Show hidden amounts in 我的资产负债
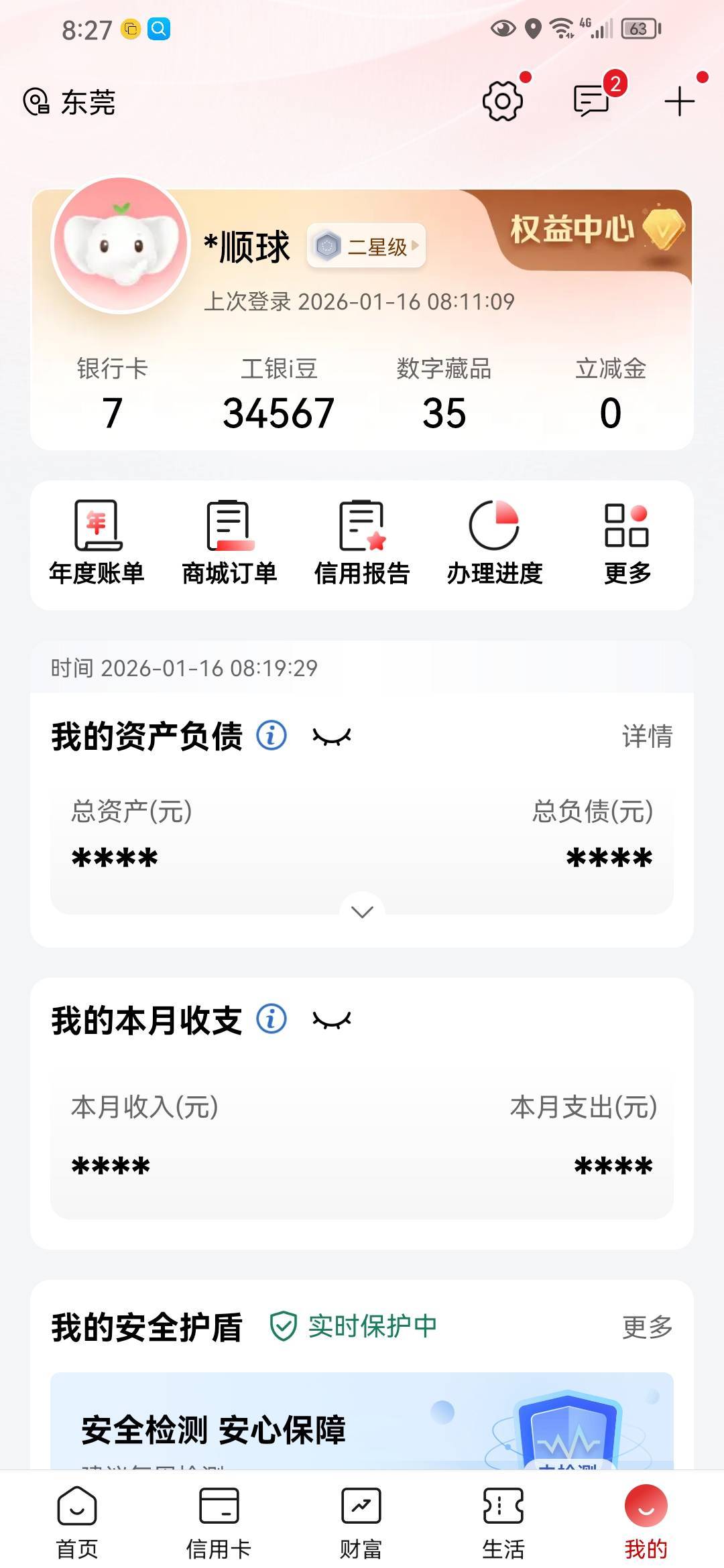724x1568 pixels. click(x=332, y=736)
